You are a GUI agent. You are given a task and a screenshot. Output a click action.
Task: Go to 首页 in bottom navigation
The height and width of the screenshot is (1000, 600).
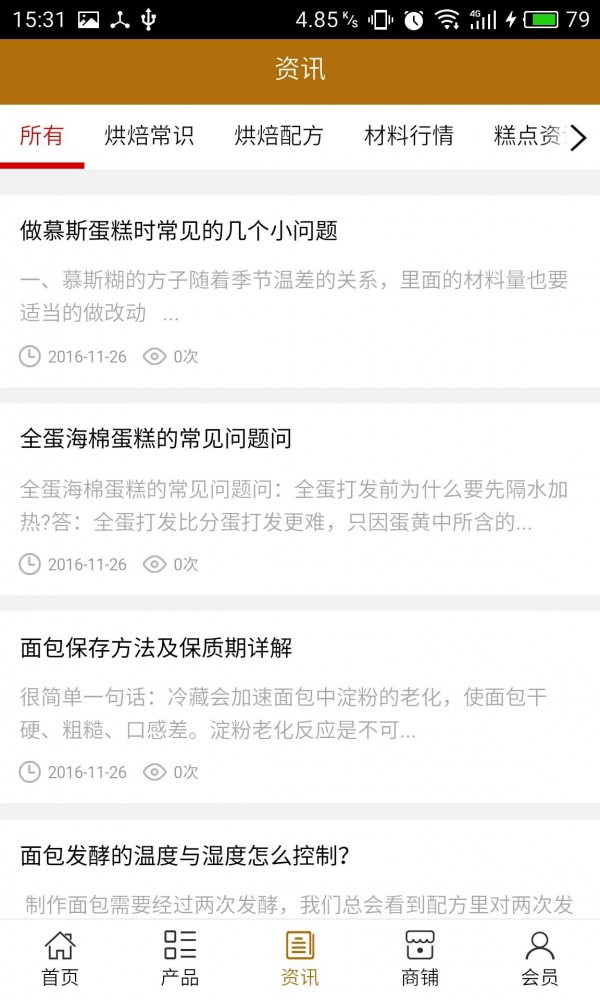pyautogui.click(x=60, y=958)
